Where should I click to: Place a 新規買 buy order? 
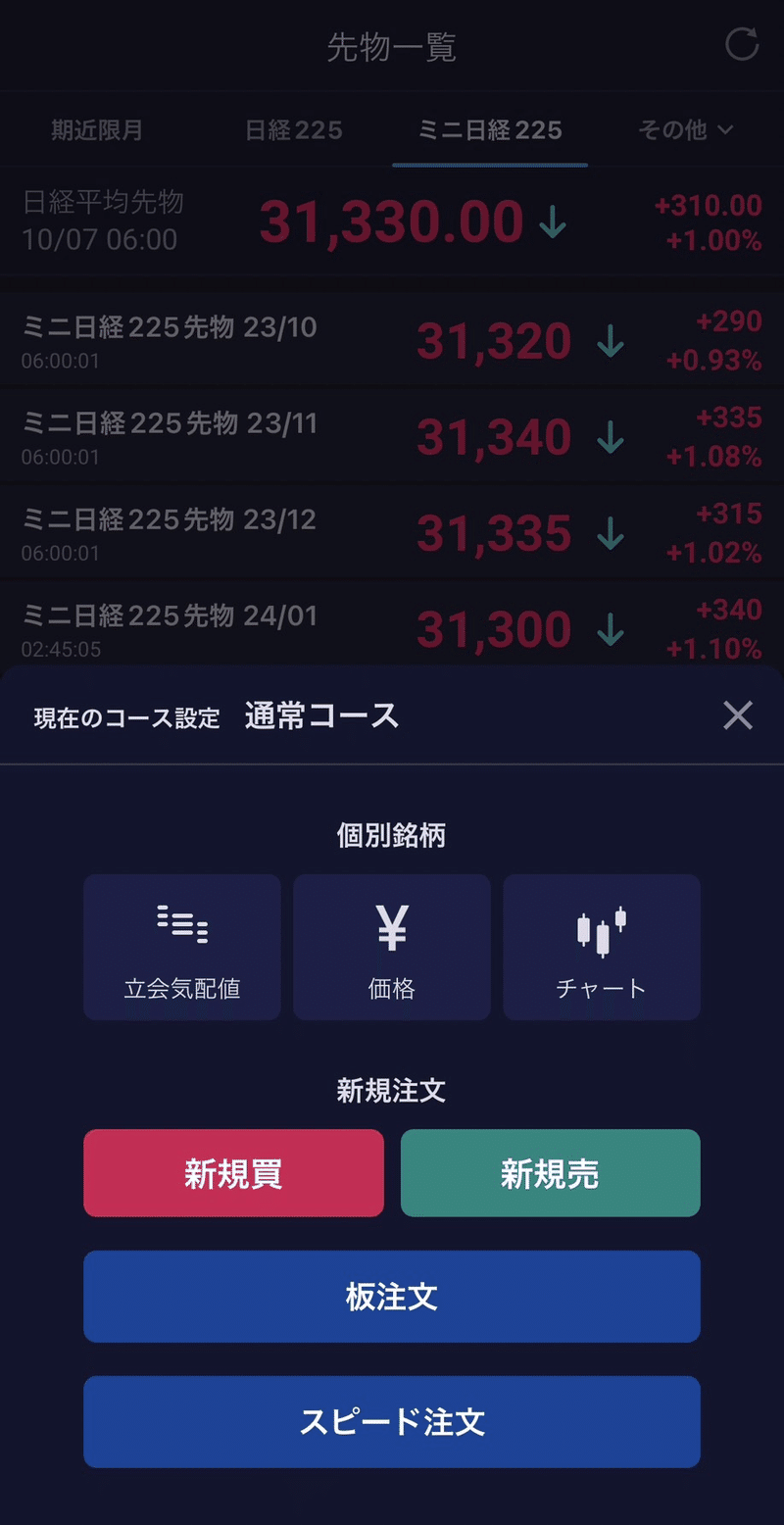233,1173
